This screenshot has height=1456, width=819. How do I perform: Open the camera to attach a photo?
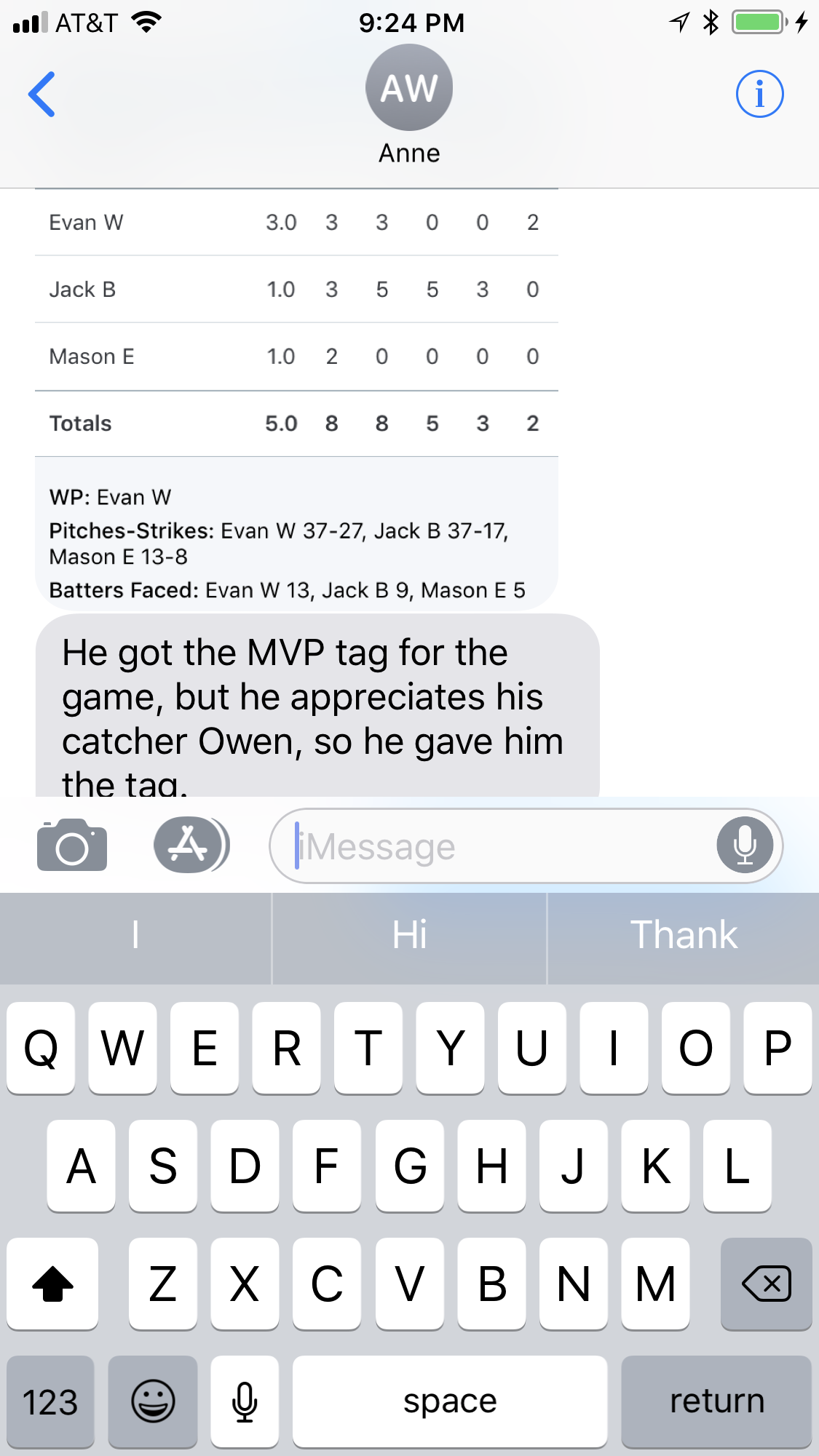pos(72,845)
